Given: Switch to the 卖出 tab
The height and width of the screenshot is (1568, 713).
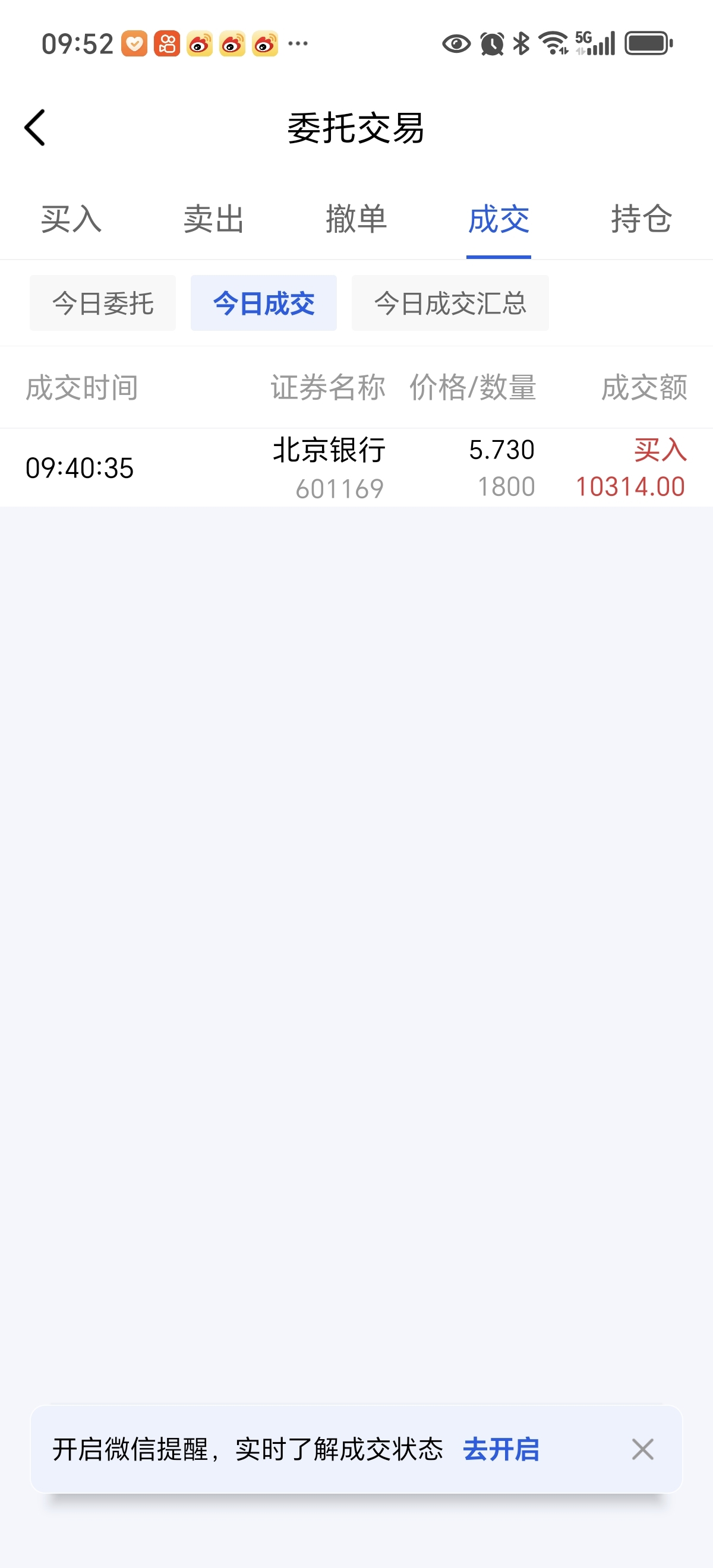Looking at the screenshot, I should coord(214,219).
